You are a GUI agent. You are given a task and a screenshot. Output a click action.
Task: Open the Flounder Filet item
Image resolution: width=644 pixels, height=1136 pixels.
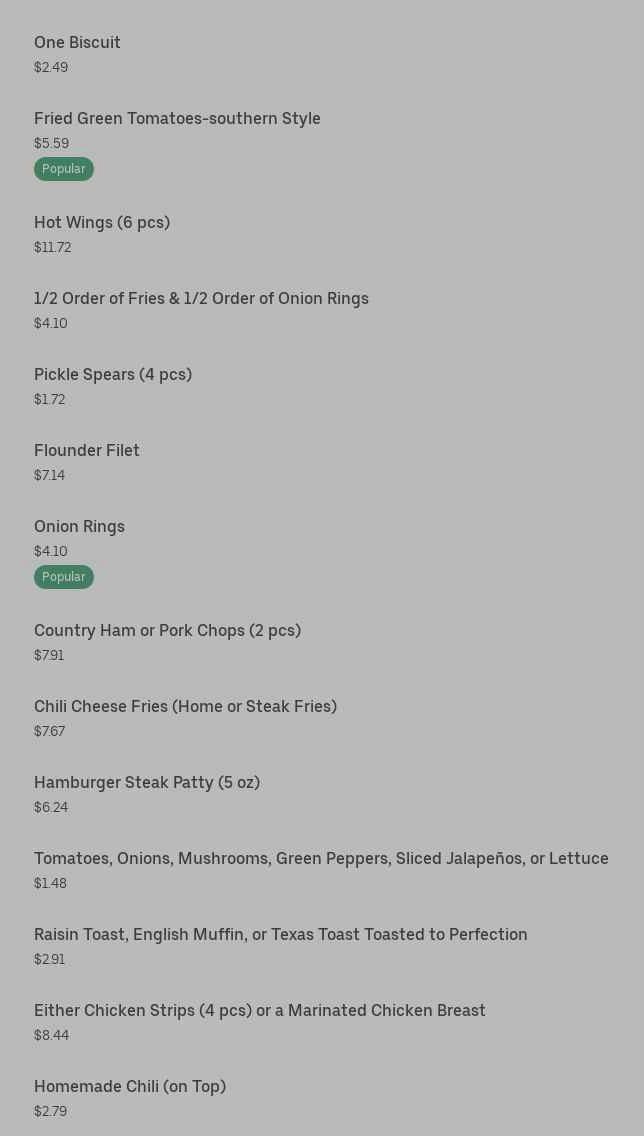pyautogui.click(x=87, y=451)
